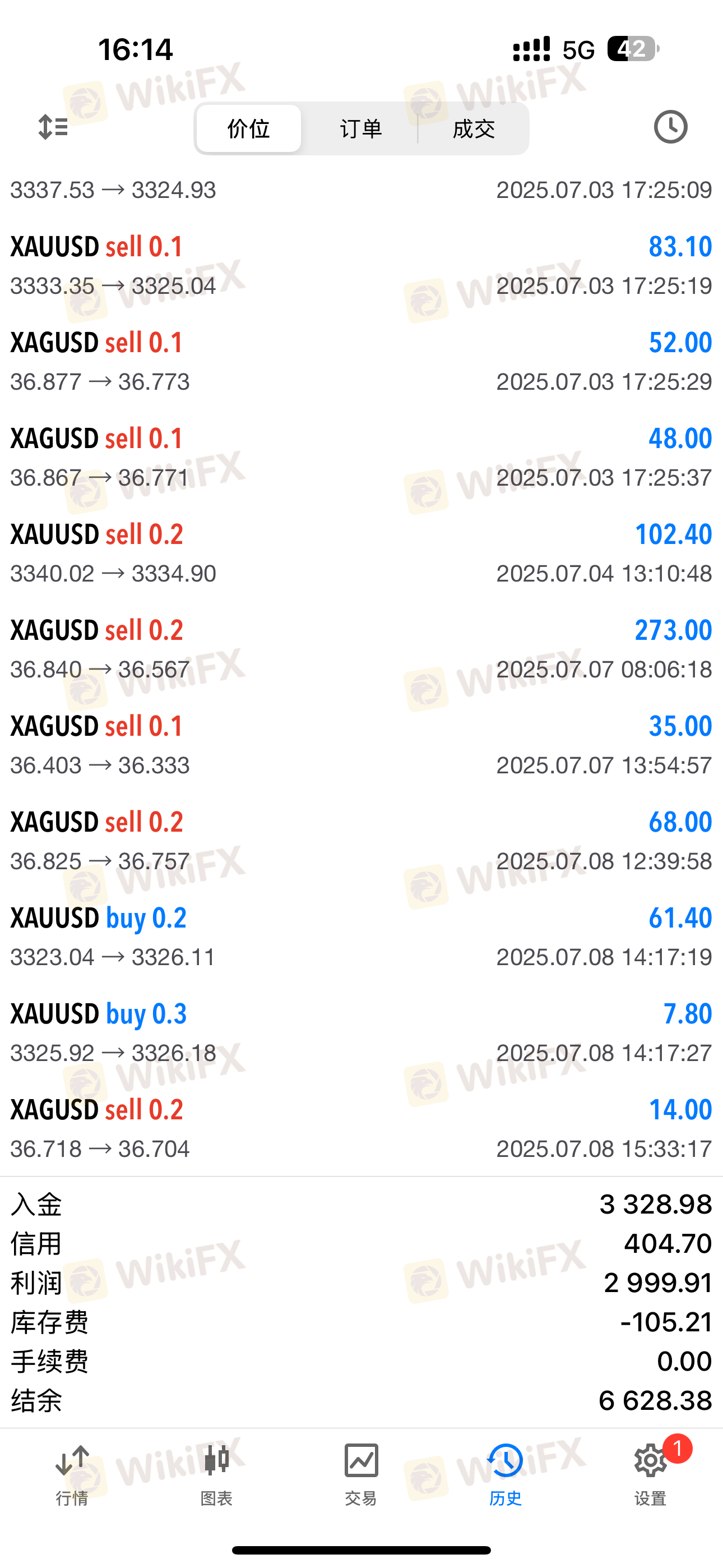Switch to the 订单 segment
Image resolution: width=723 pixels, height=1568 pixels.
(x=361, y=128)
